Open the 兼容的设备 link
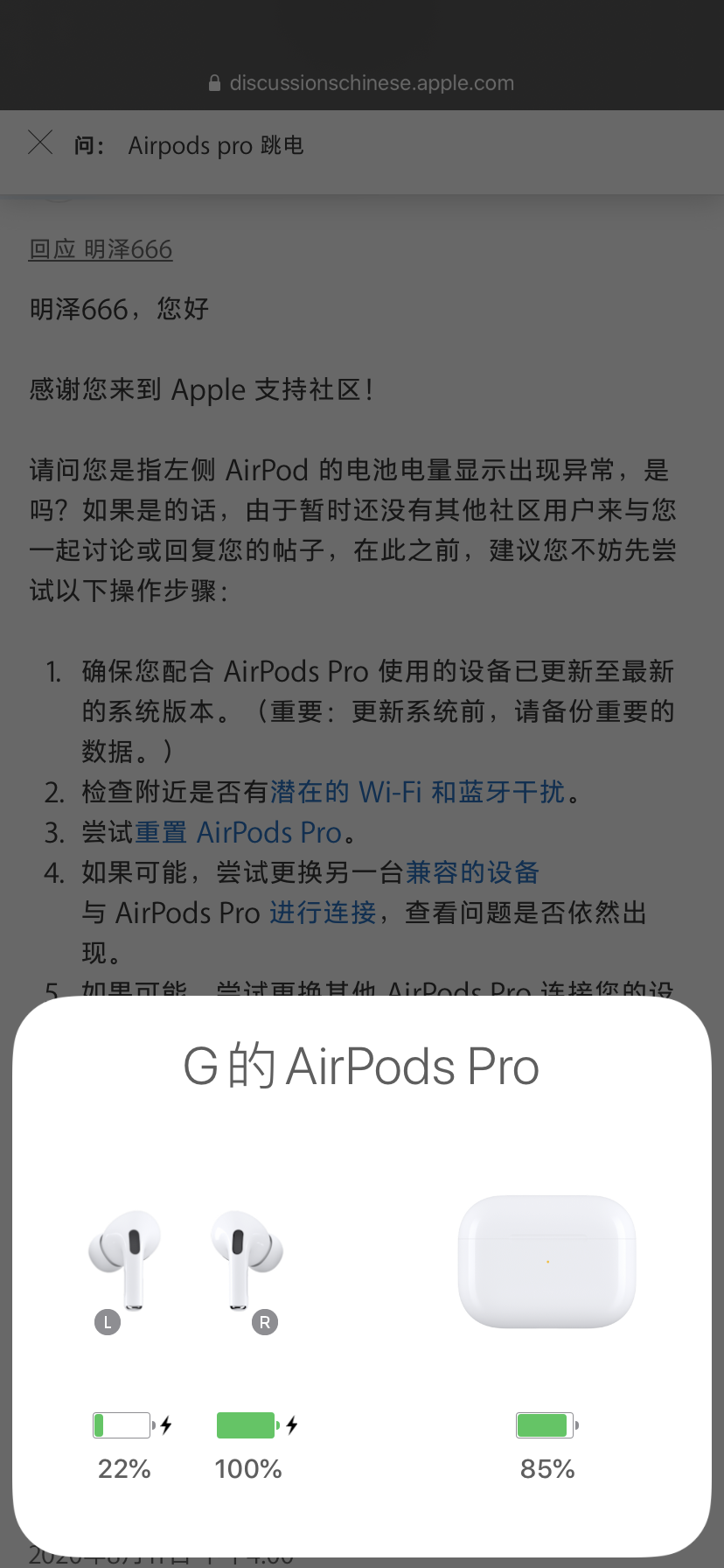This screenshot has width=724, height=1568. click(472, 872)
